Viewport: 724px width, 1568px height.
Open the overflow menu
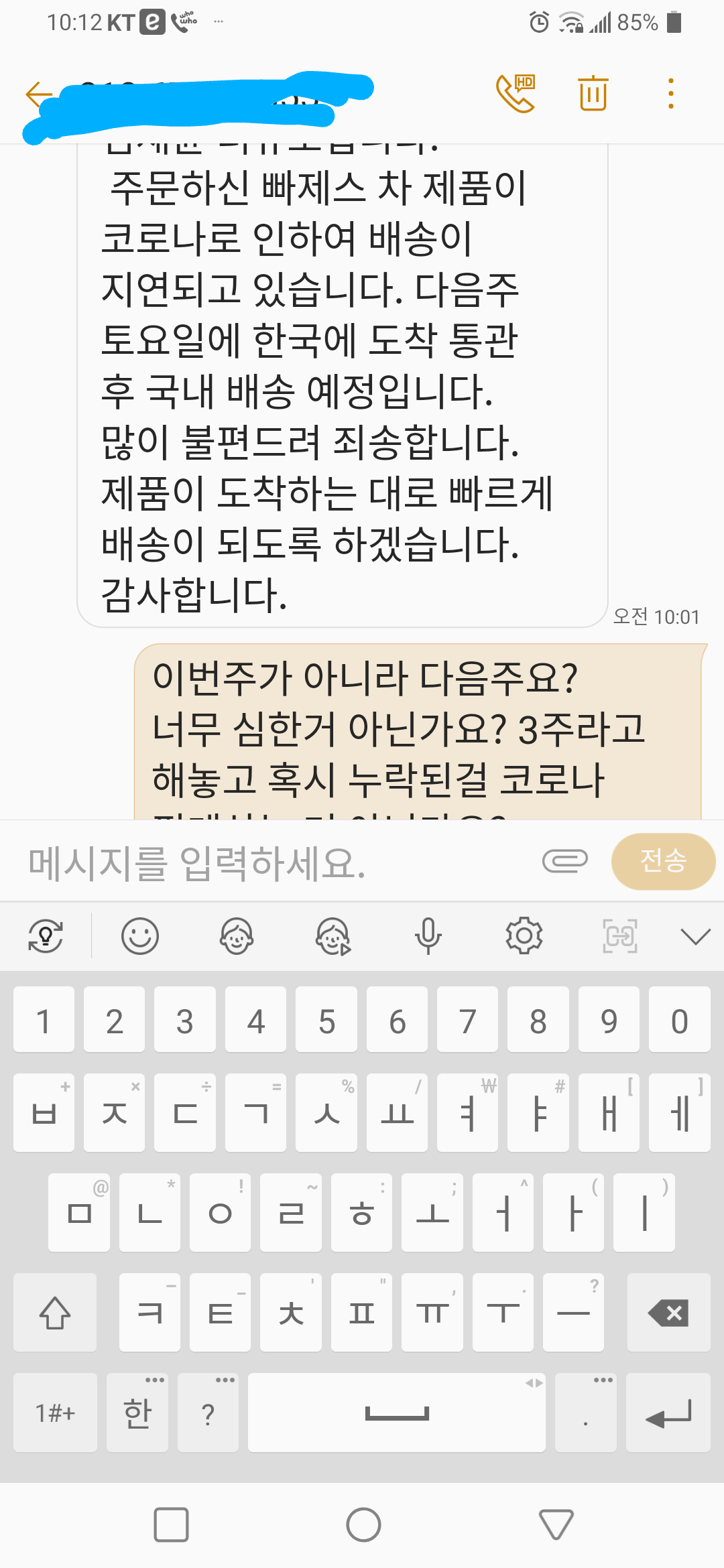pos(670,94)
